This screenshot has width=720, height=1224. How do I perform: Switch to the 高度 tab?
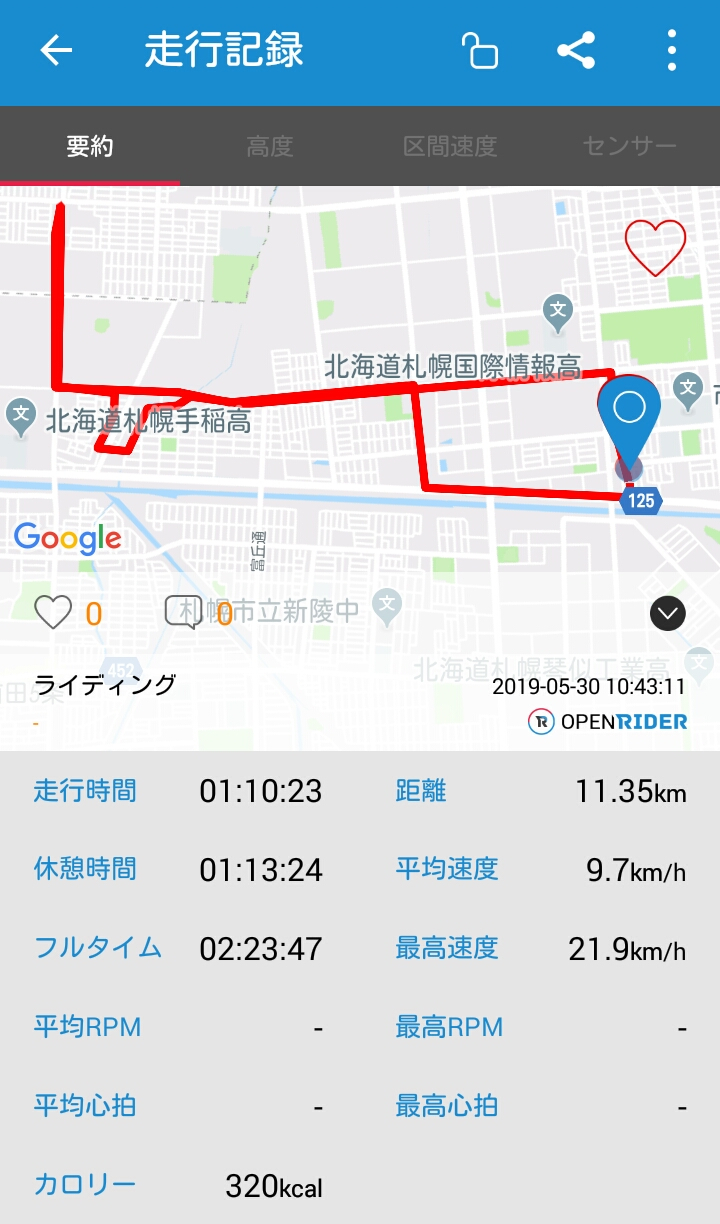click(270, 147)
